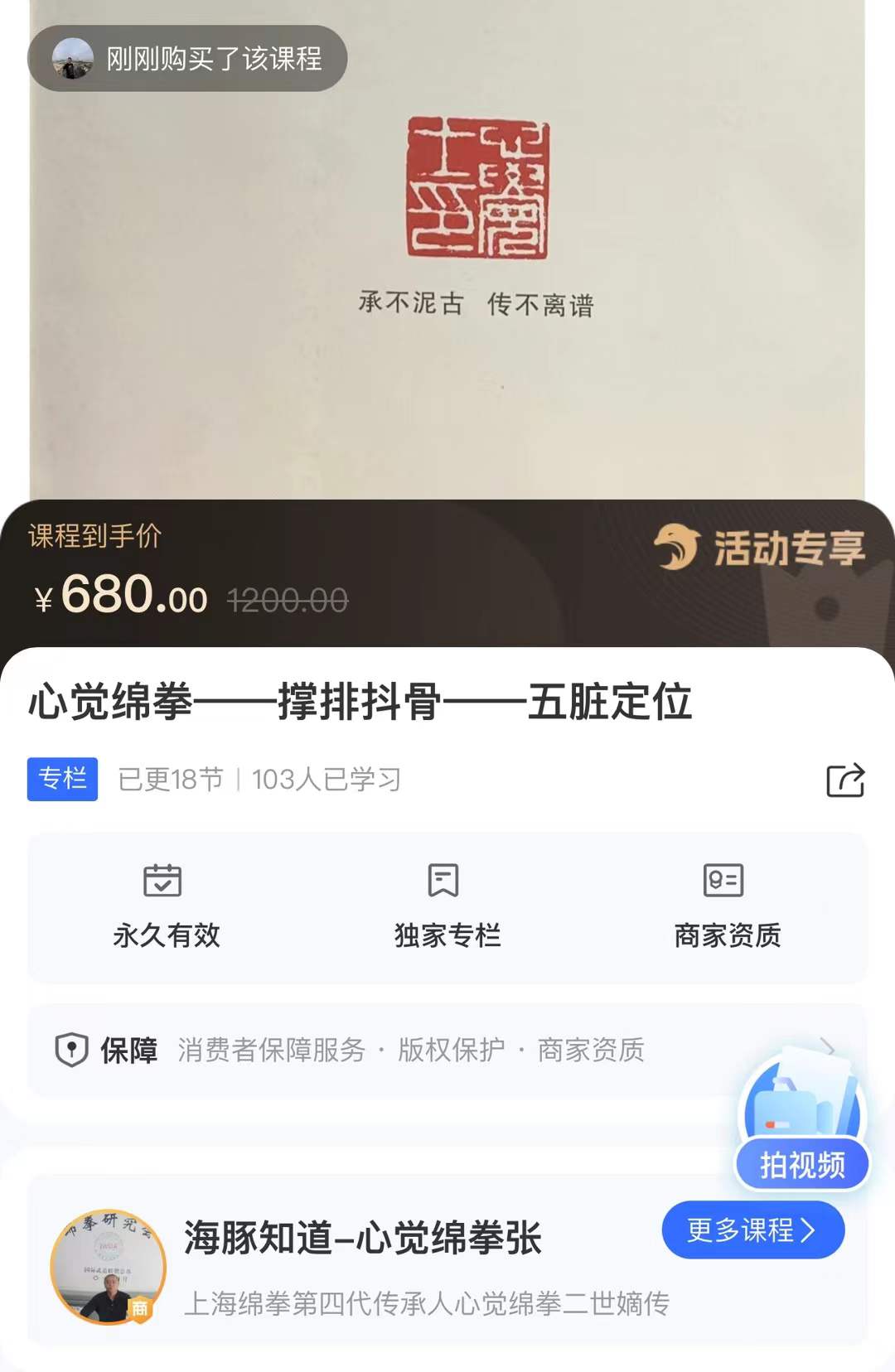The image size is (895, 1372).
Task: Tap the 永久有效 feature item
Action: click(167, 908)
